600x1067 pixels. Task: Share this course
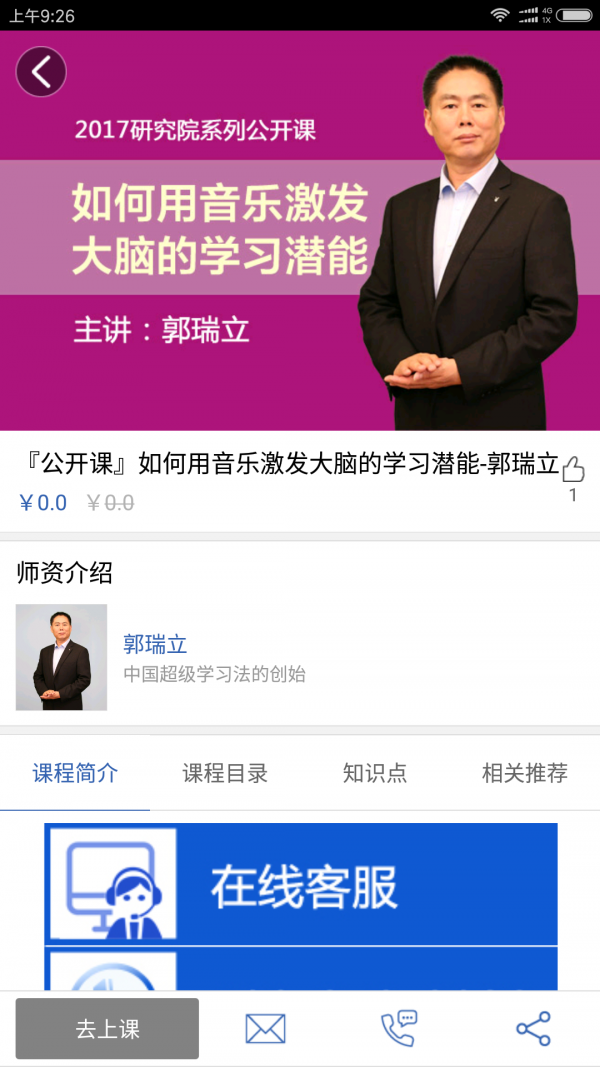pyautogui.click(x=533, y=1028)
